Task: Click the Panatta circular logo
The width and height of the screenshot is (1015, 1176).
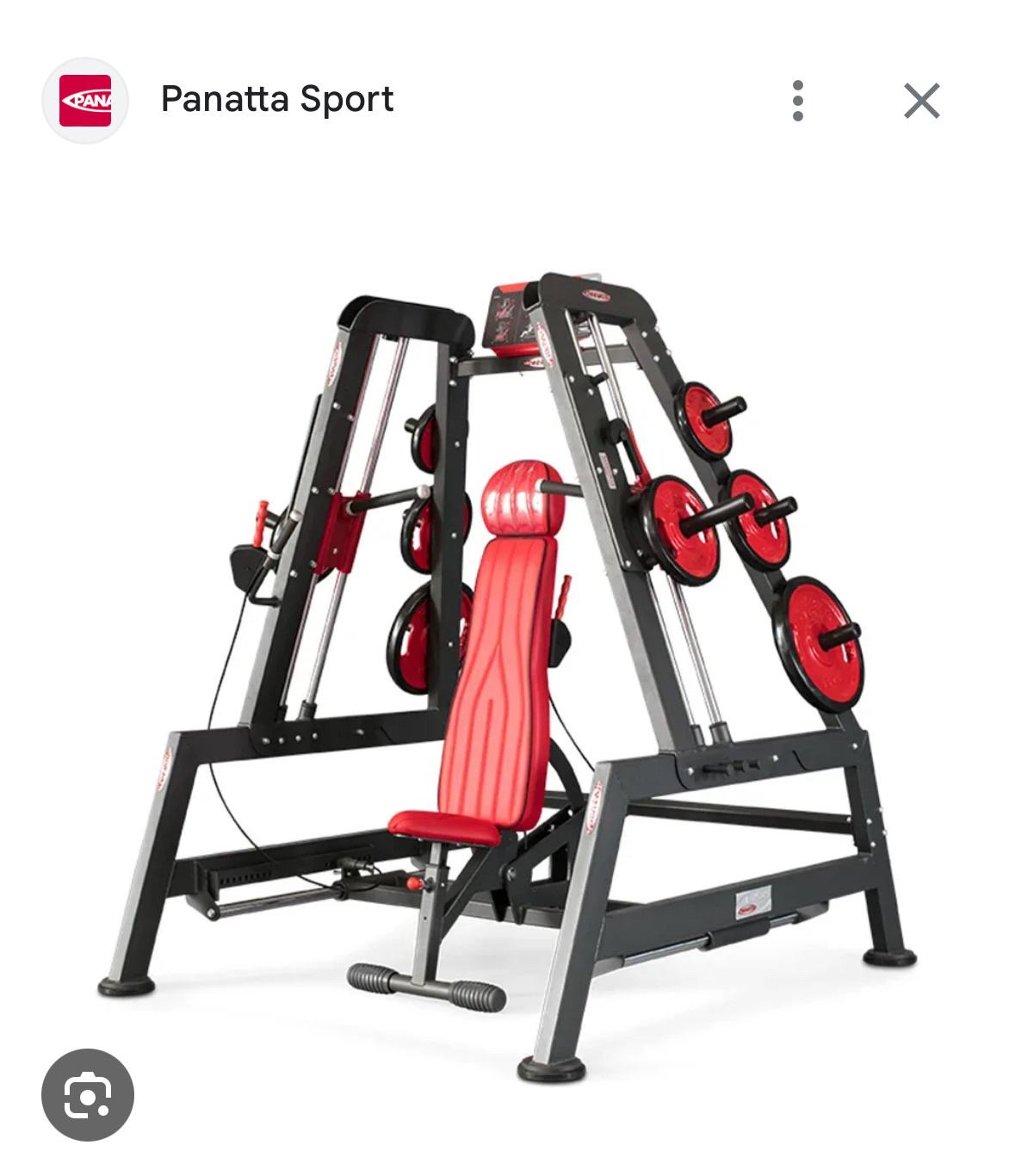Action: (85, 100)
